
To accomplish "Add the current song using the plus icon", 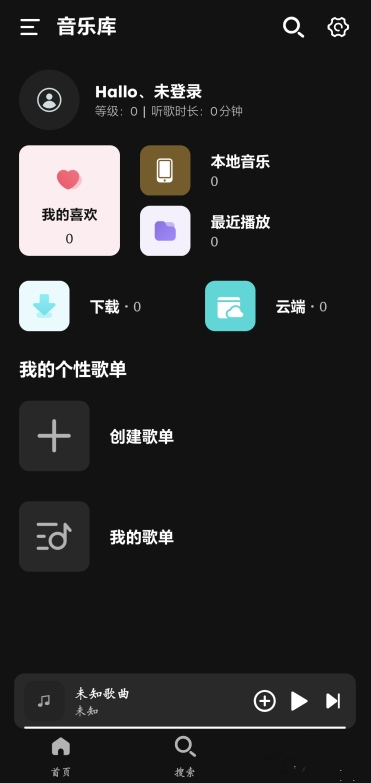I will click(265, 701).
